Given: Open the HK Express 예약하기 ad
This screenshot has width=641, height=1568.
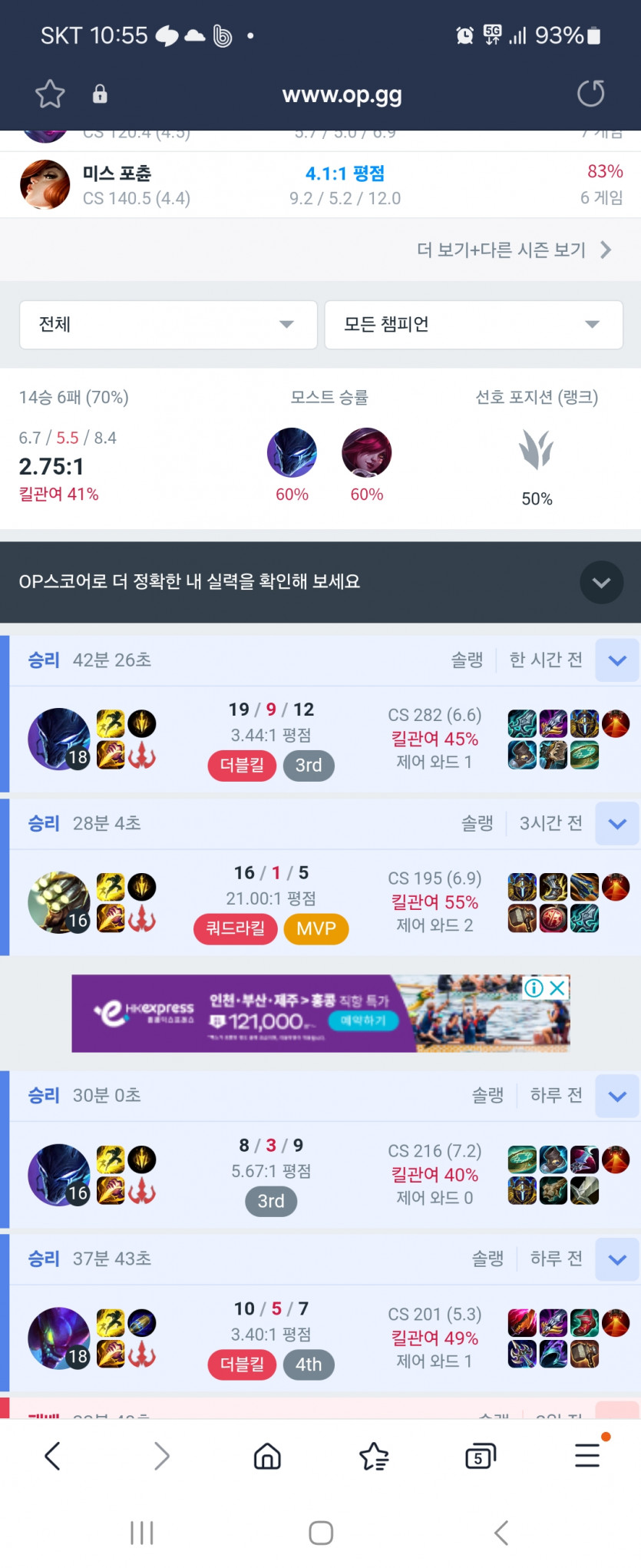Looking at the screenshot, I should (x=364, y=1021).
